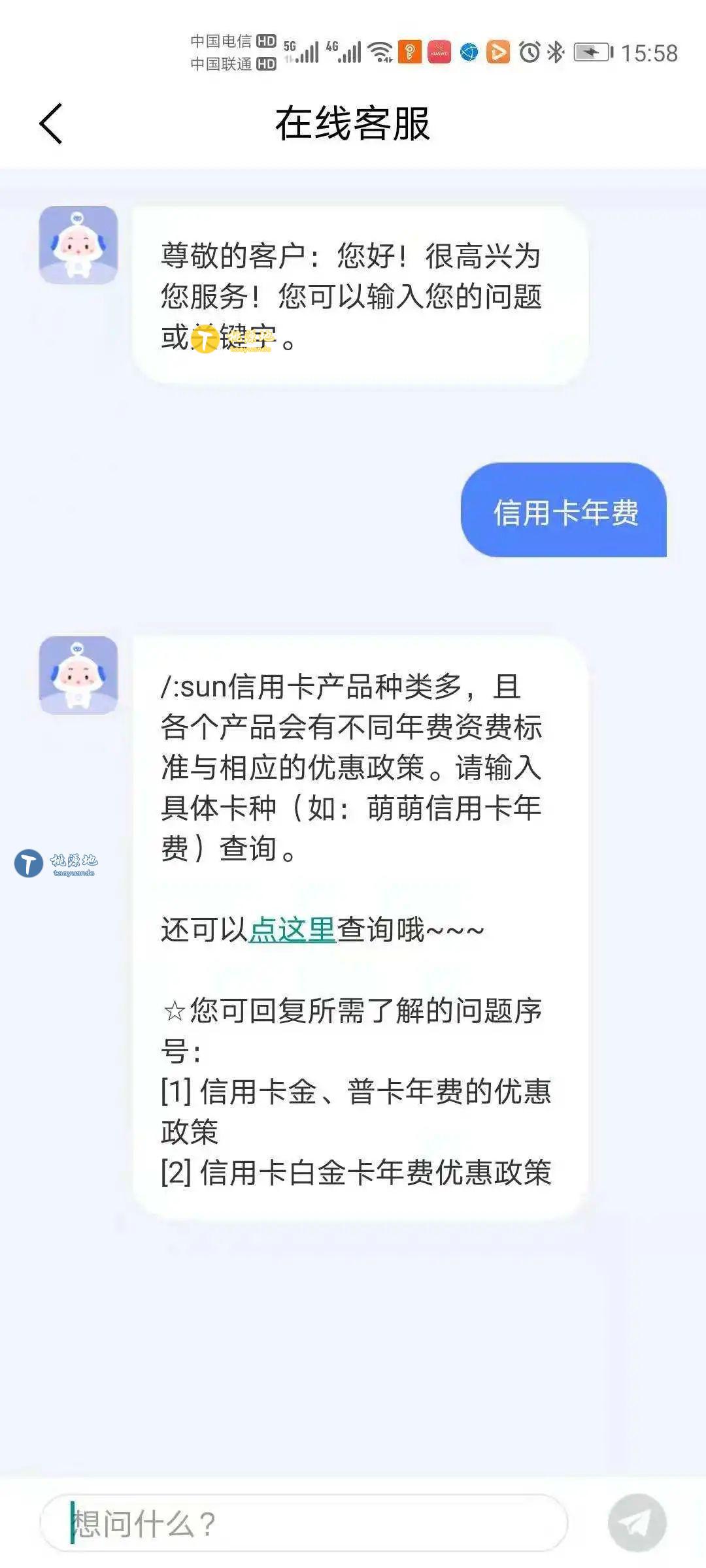Open the 点这里 link
The image size is (706, 1568).
pyautogui.click(x=292, y=930)
